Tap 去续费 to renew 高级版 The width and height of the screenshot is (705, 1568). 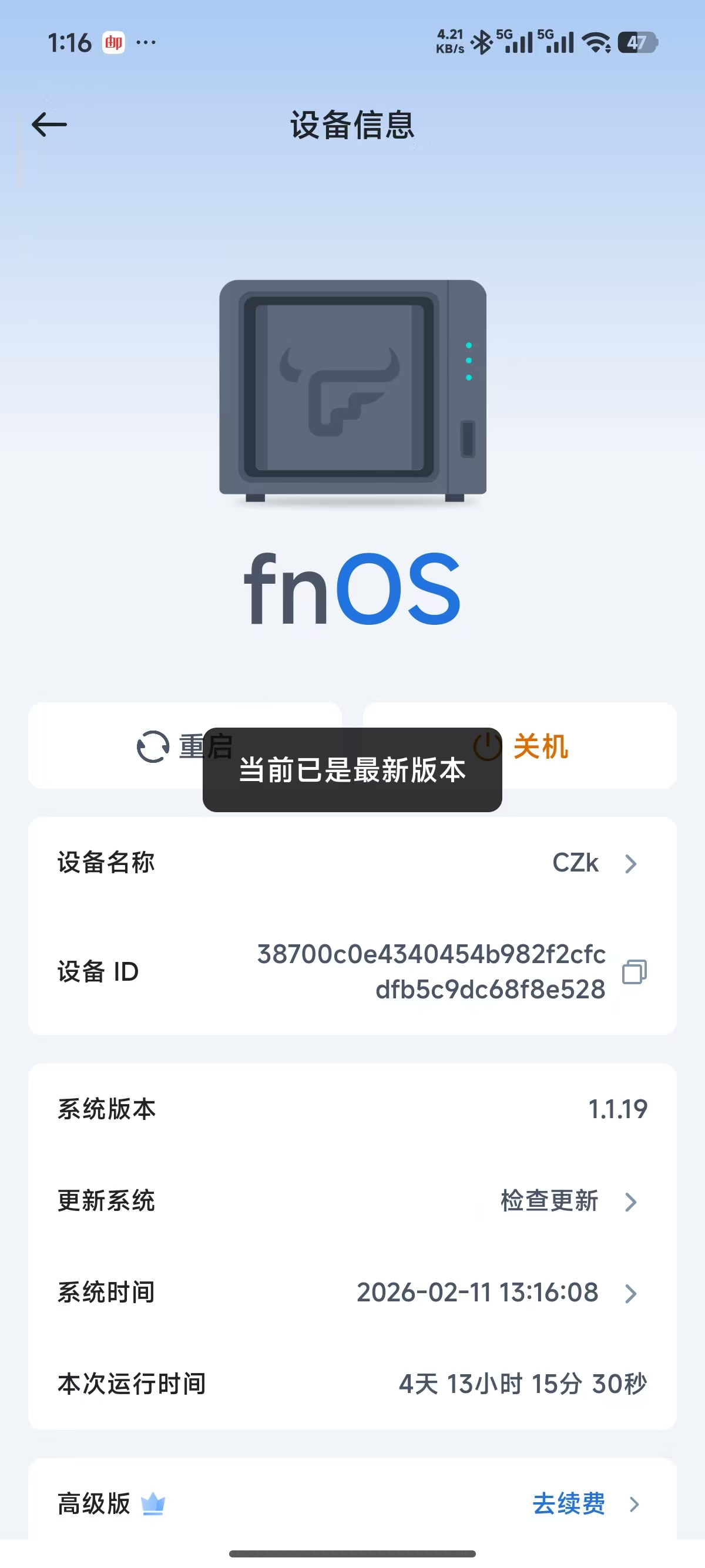(x=569, y=1503)
